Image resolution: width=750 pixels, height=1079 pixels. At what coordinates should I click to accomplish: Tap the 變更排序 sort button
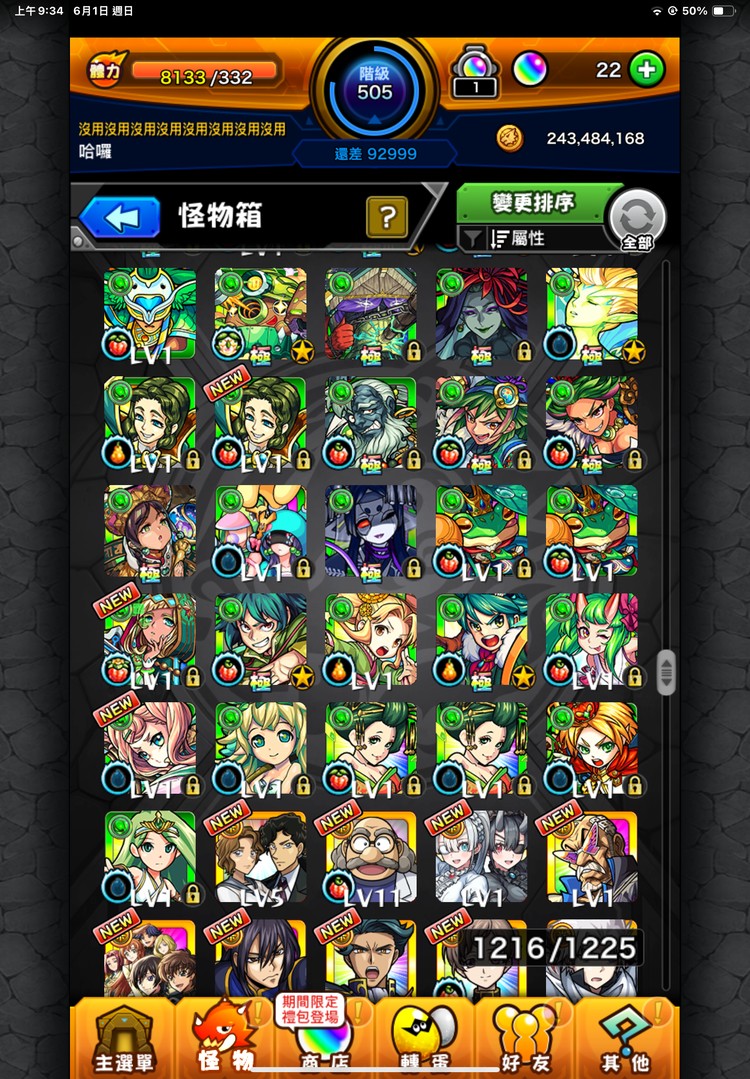pyautogui.click(x=532, y=203)
